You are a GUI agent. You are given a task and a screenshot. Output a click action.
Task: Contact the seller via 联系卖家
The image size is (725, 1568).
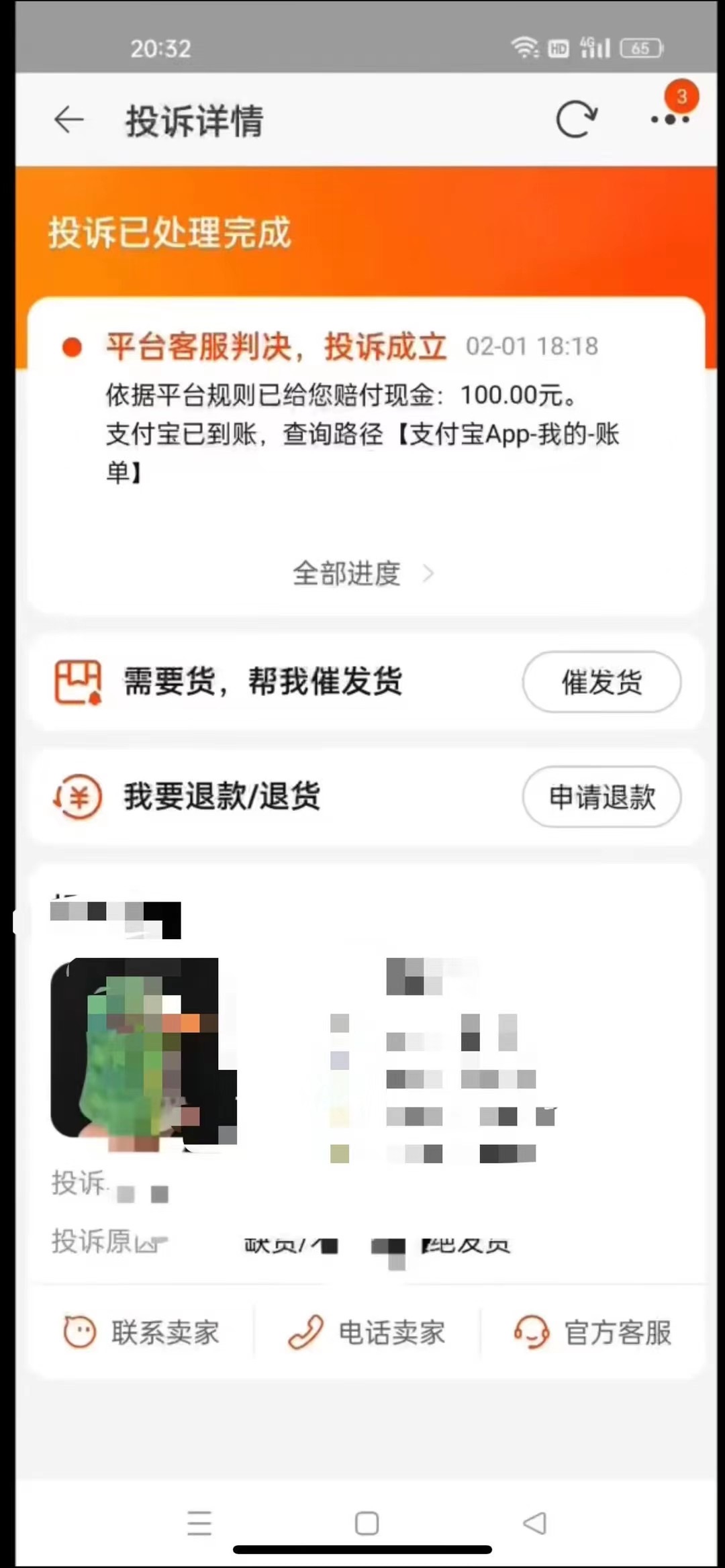tap(141, 1332)
